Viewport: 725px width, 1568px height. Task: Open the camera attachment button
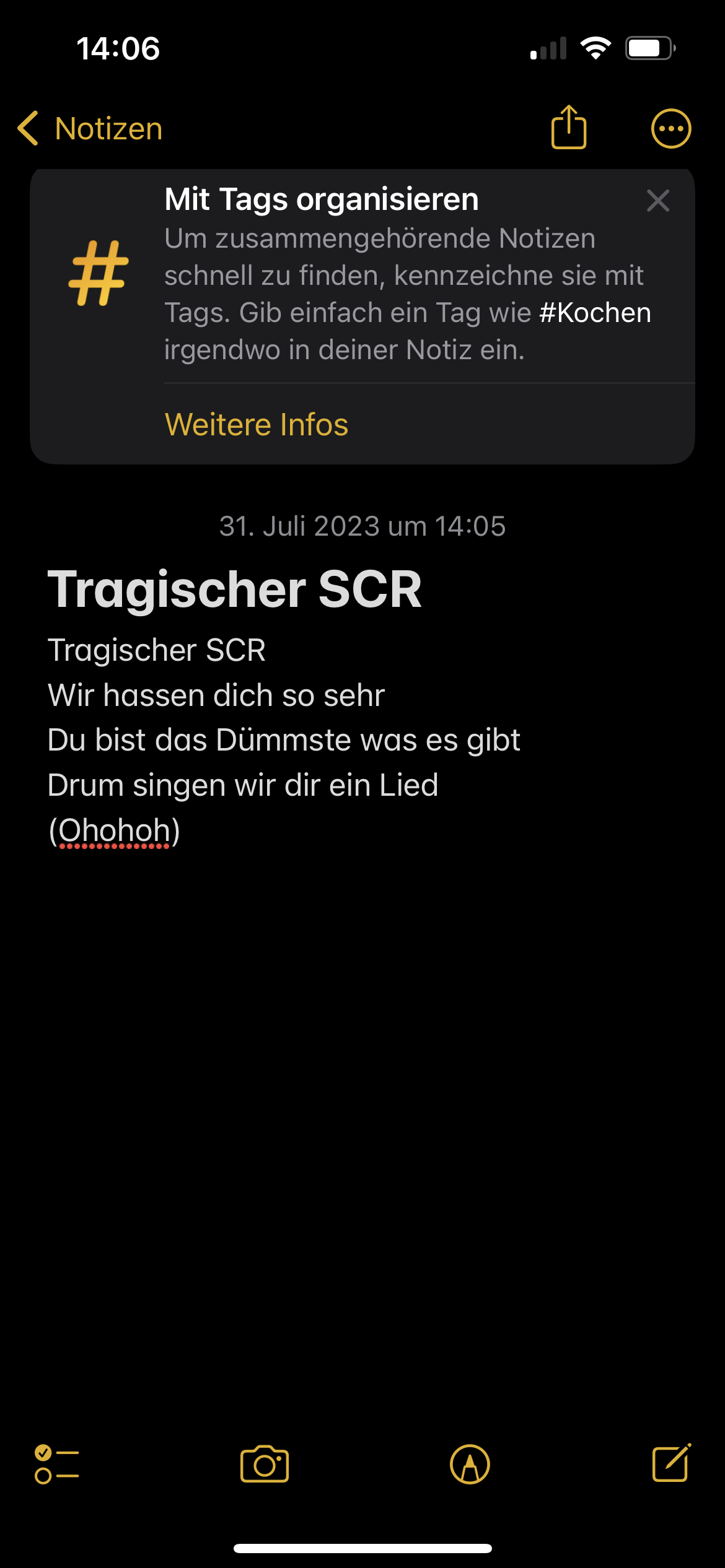pos(265,1465)
